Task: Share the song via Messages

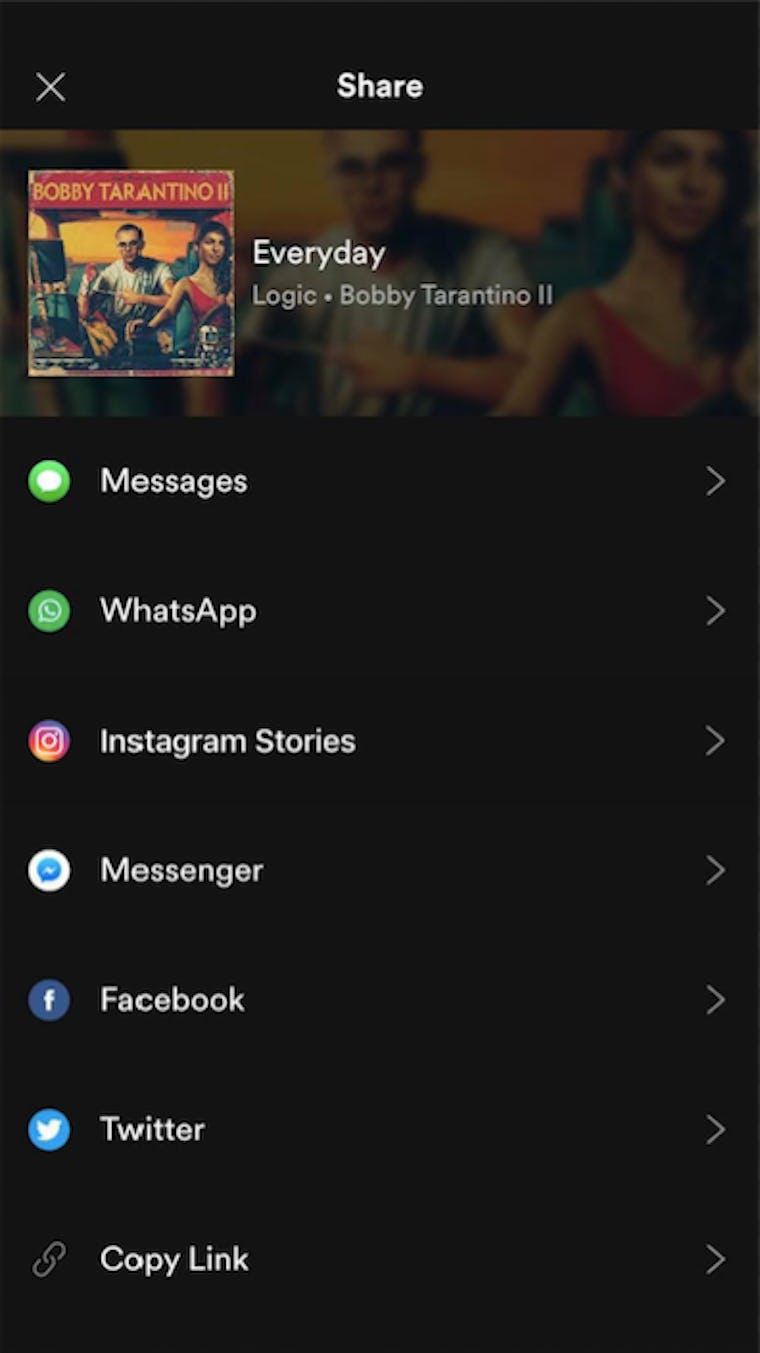Action: coord(173,481)
